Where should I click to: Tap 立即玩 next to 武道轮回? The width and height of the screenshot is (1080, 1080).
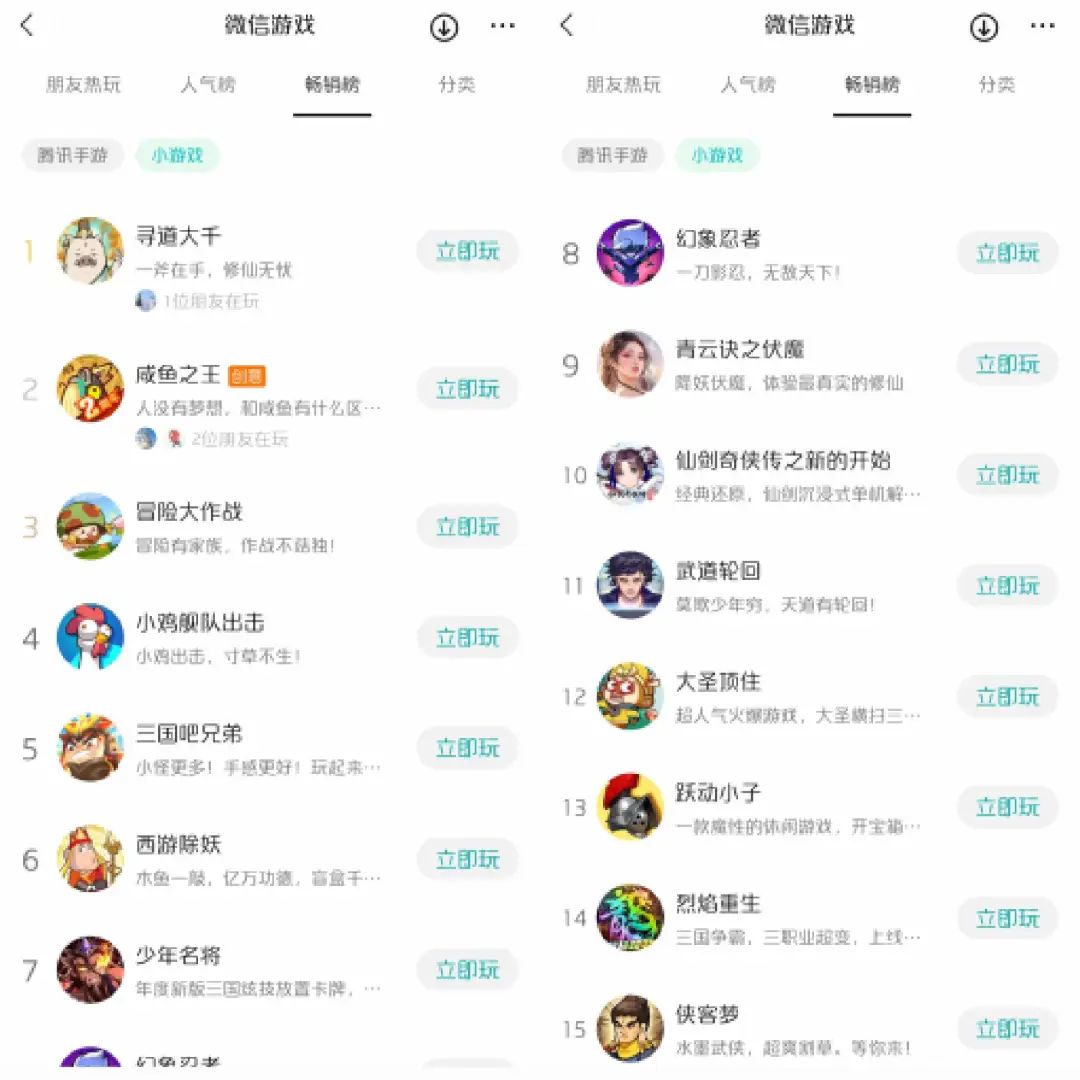pyautogui.click(x=1008, y=586)
